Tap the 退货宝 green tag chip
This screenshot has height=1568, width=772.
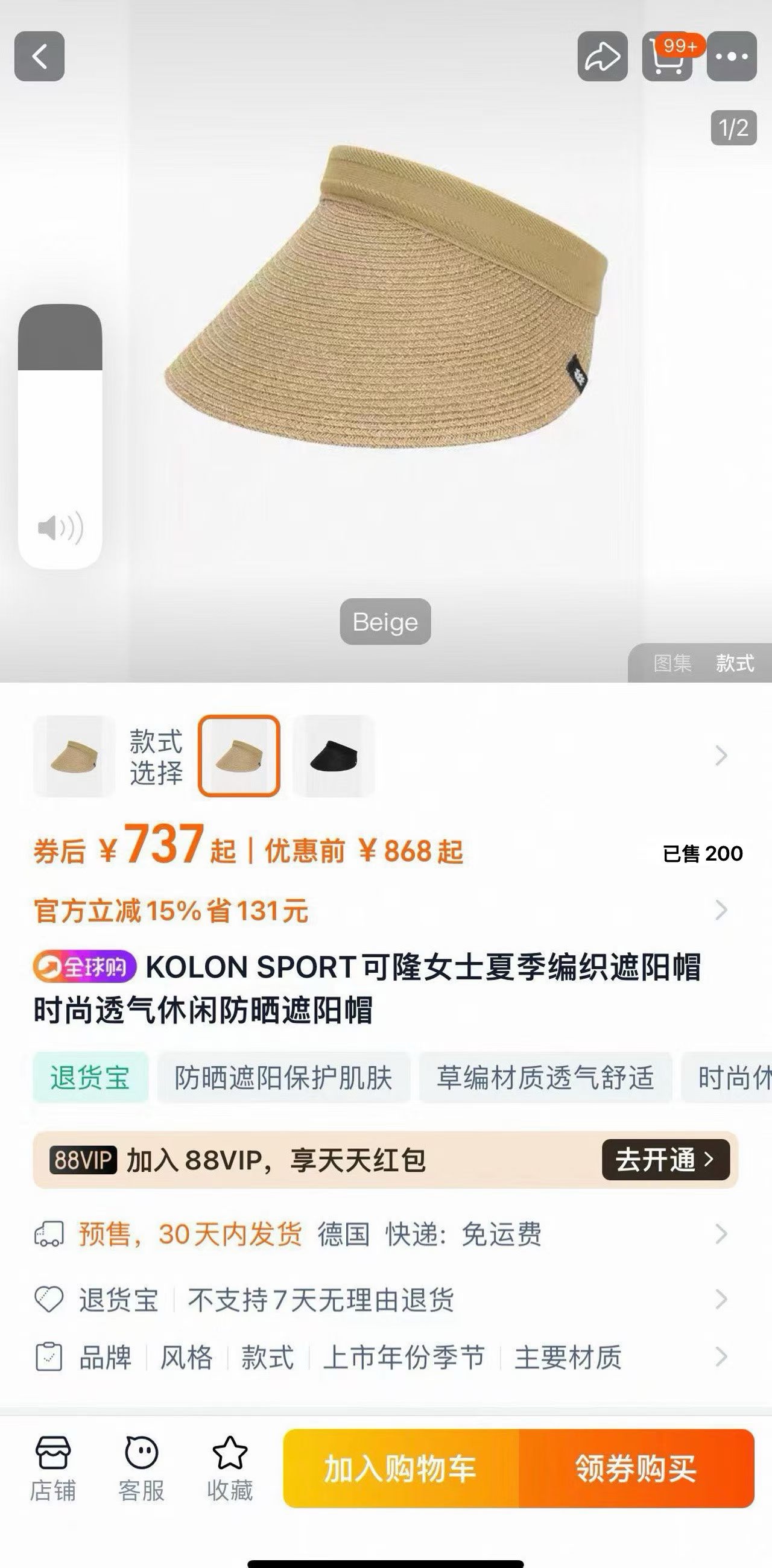click(x=90, y=1077)
